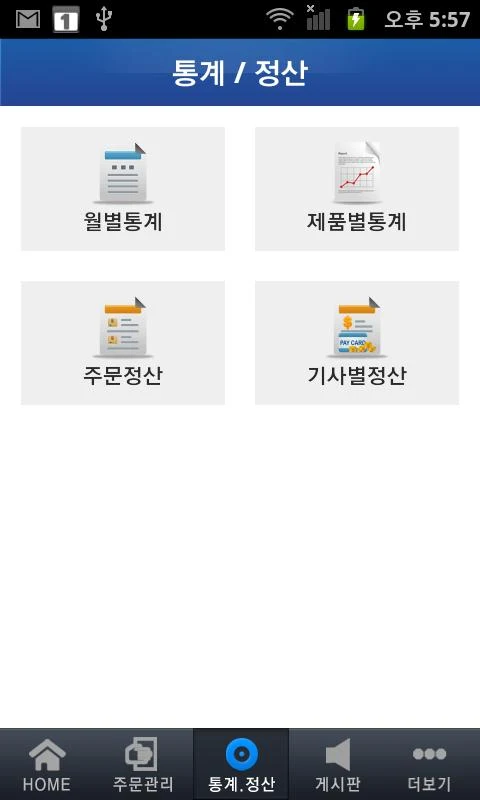This screenshot has width=480, height=800.
Task: Open the 제품별통계 tile
Action: point(357,189)
